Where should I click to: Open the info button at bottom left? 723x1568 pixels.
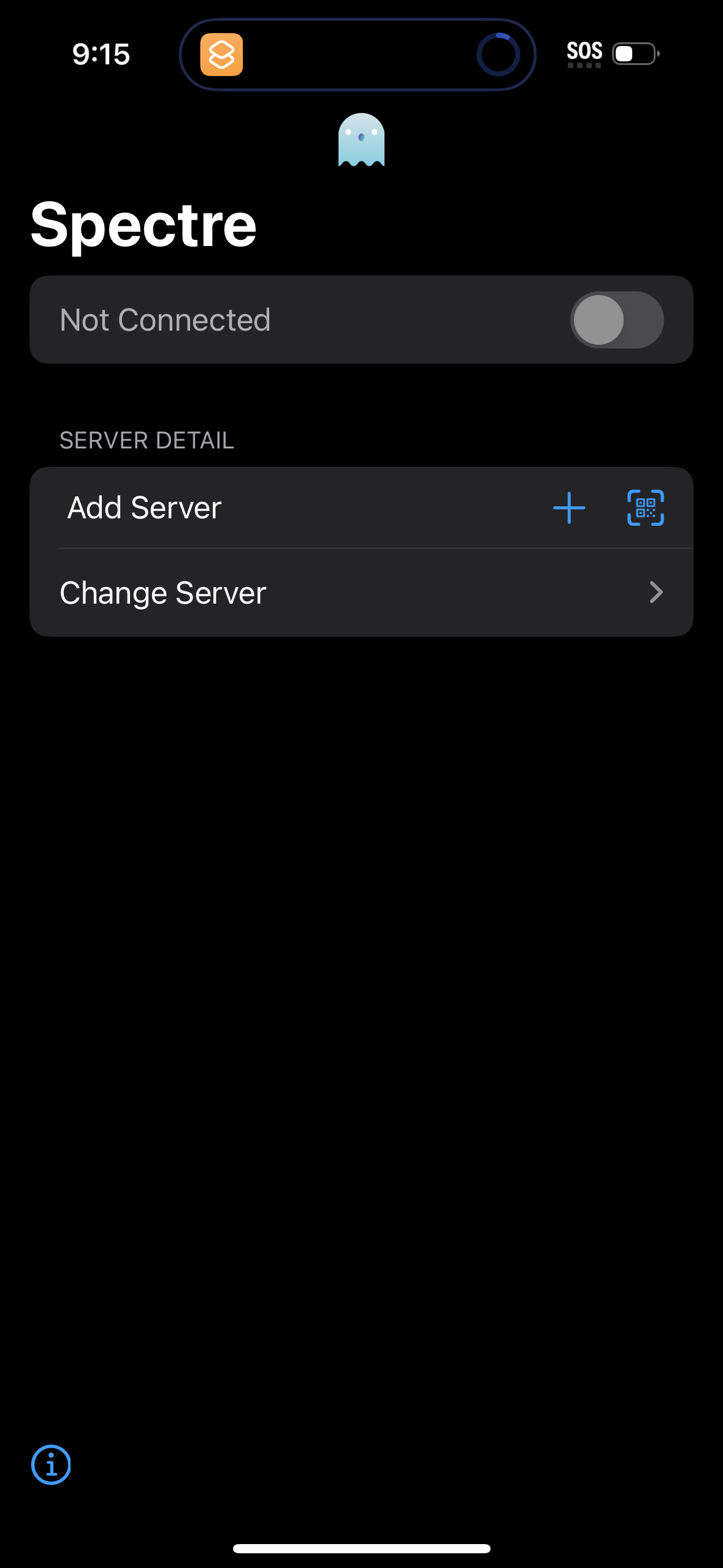tap(51, 1465)
